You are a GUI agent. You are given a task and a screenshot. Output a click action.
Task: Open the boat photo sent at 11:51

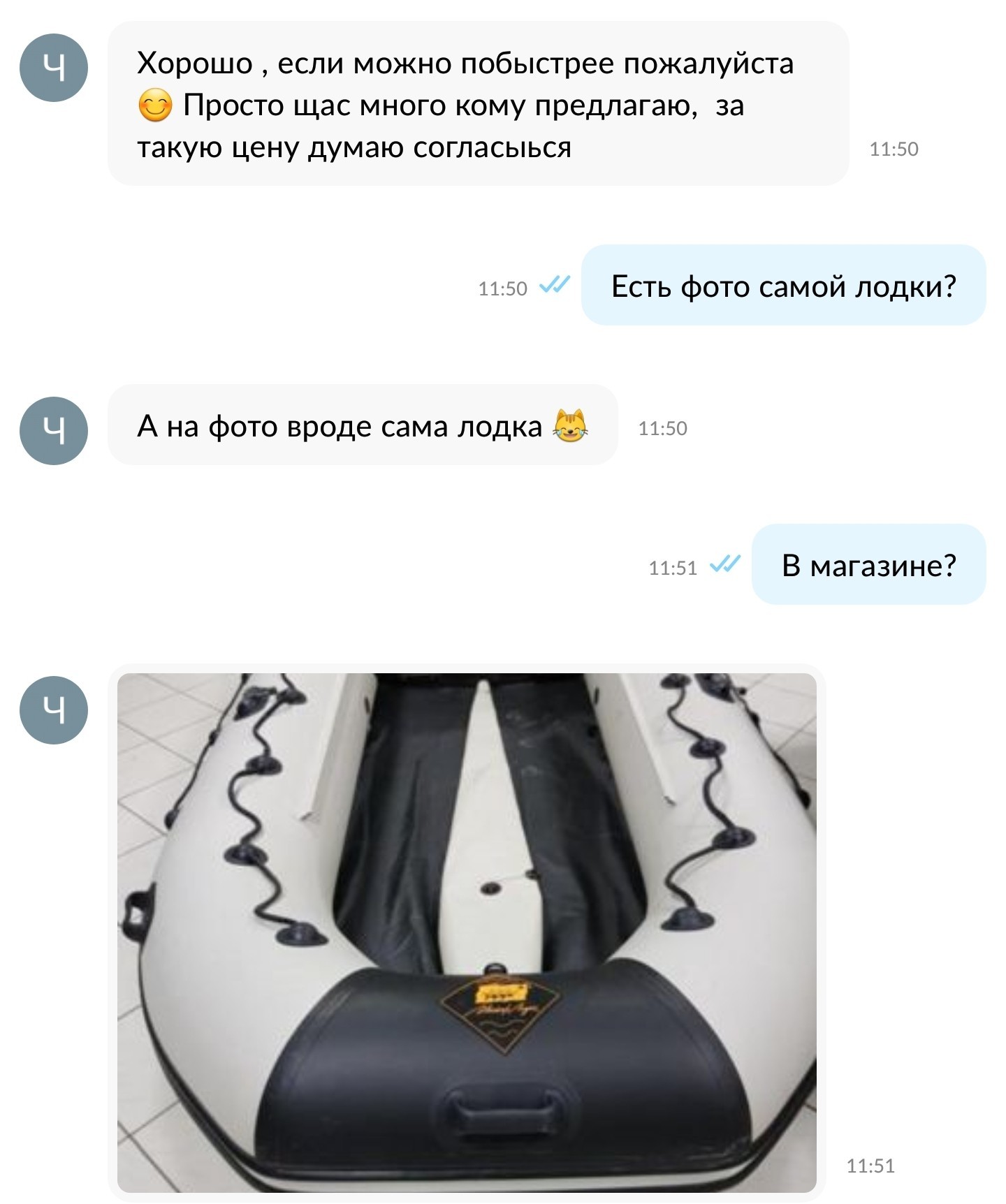(x=467, y=932)
